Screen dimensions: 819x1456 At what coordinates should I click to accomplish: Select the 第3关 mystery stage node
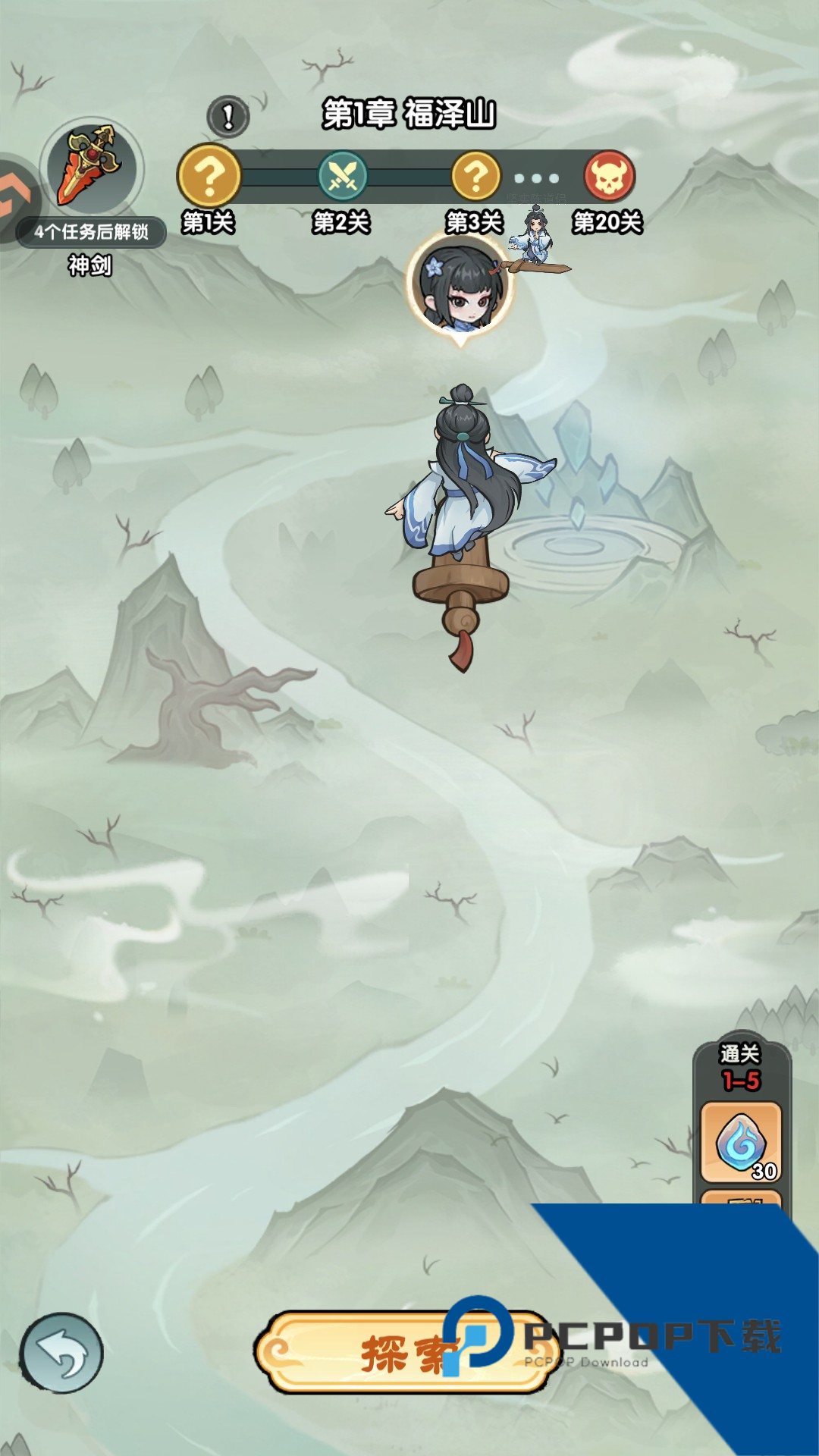(476, 177)
